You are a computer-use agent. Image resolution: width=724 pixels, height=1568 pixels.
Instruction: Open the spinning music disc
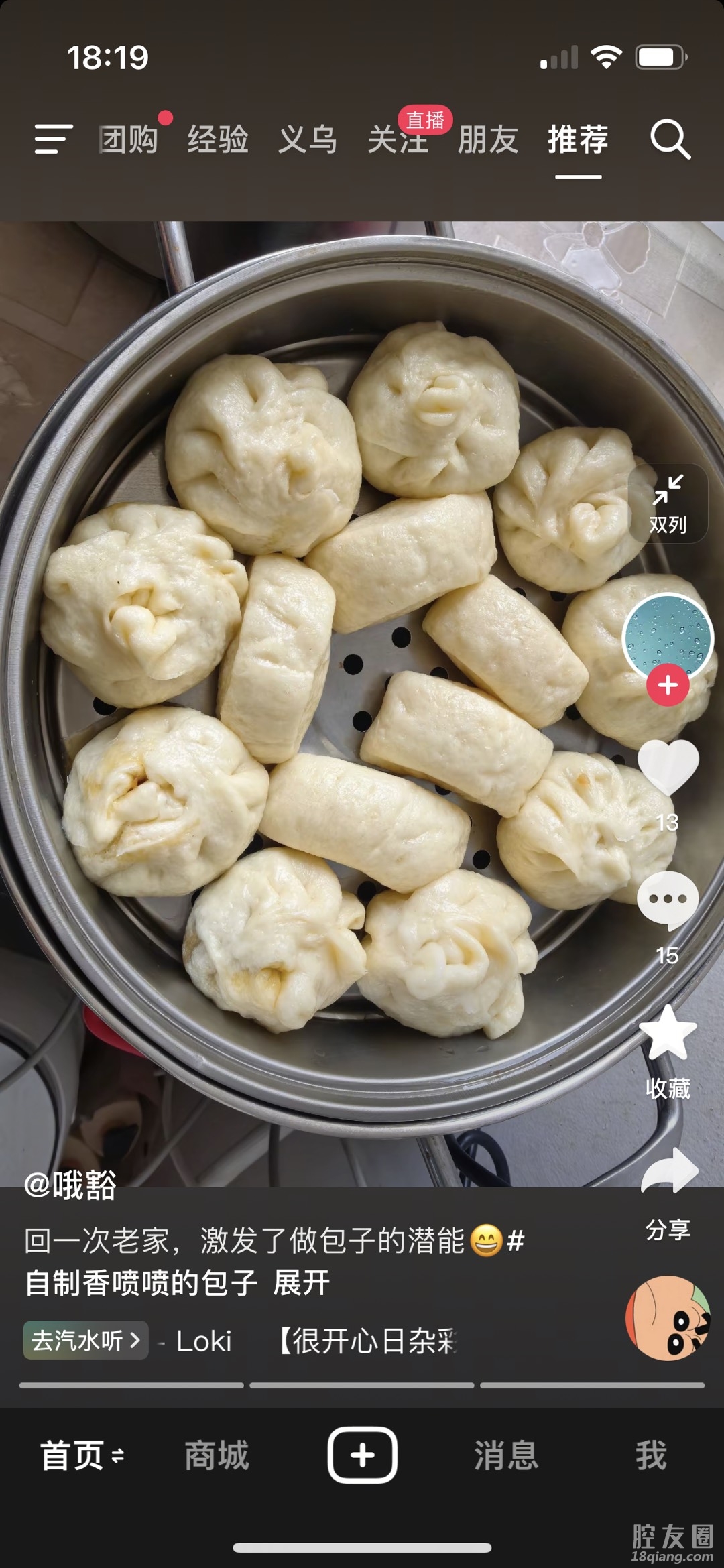pyautogui.click(x=668, y=1319)
